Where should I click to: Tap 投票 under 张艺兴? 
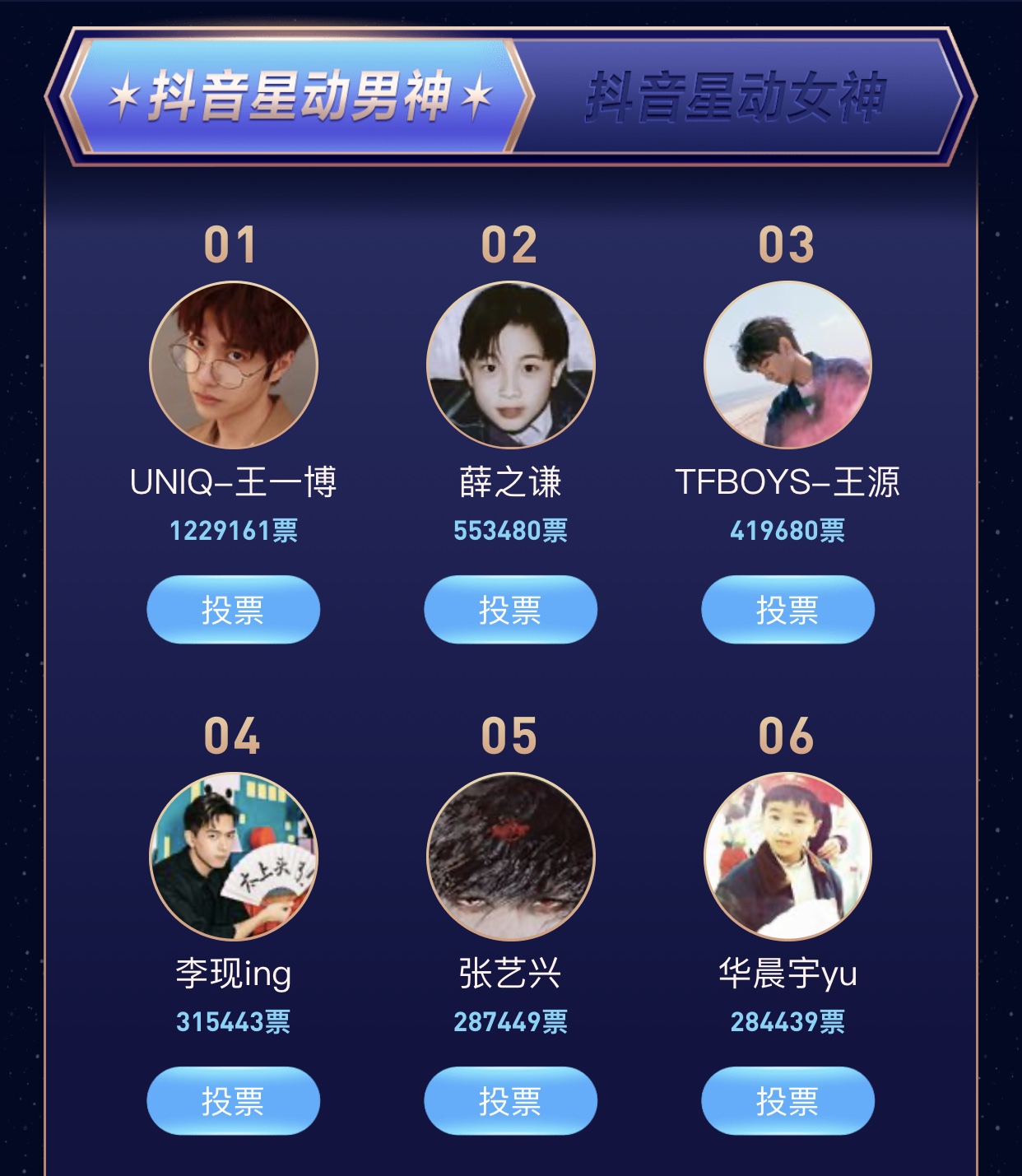pos(510,1100)
